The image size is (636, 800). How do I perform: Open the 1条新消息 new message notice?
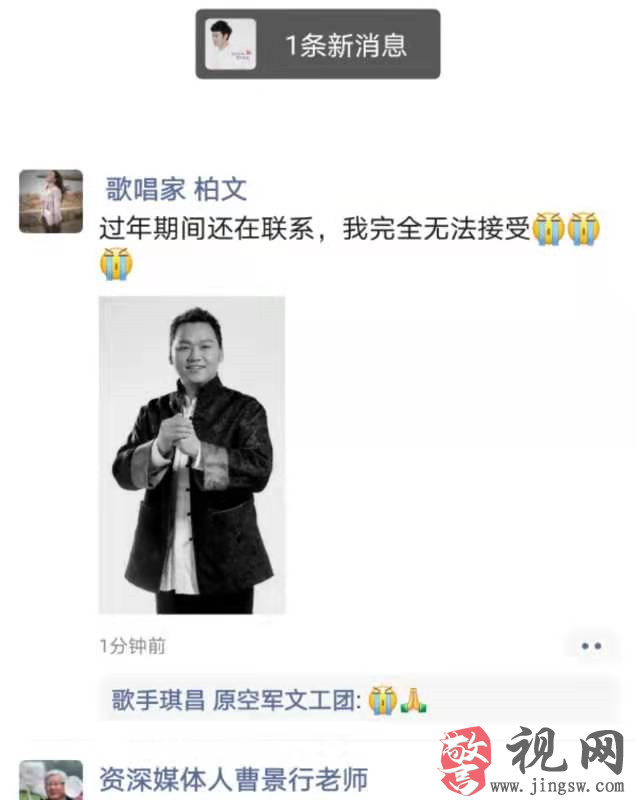coord(318,45)
